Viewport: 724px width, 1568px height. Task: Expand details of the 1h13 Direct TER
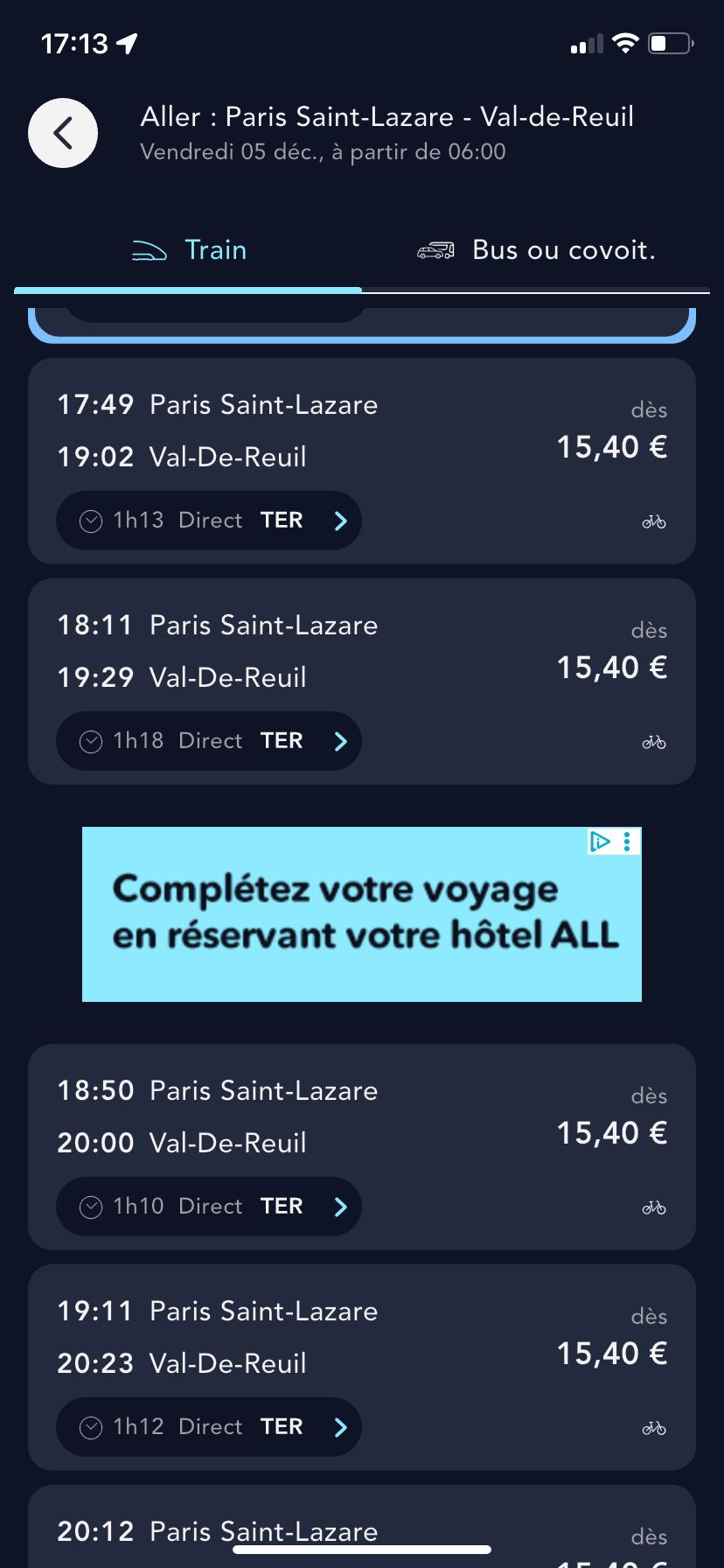coord(209,521)
